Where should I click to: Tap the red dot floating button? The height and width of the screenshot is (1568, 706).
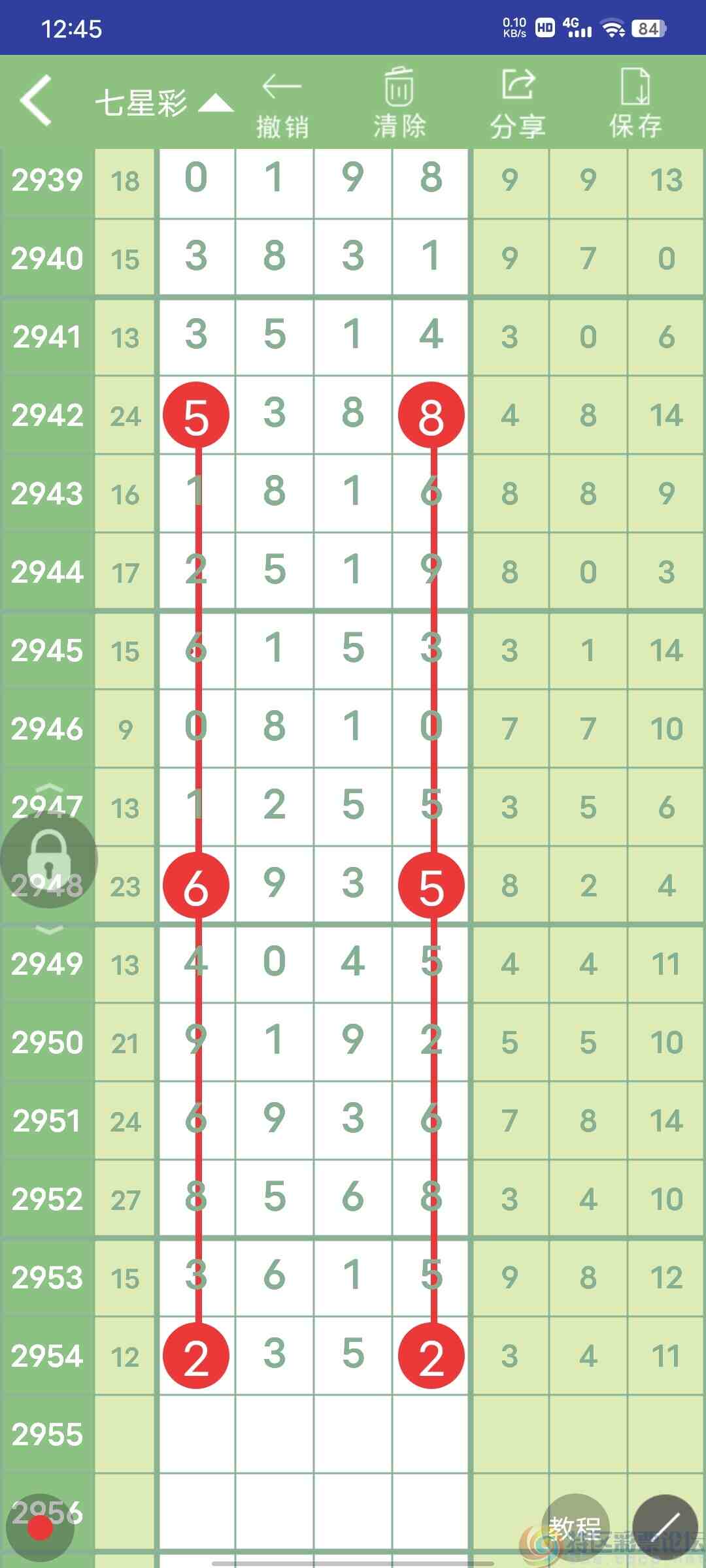[41, 1527]
